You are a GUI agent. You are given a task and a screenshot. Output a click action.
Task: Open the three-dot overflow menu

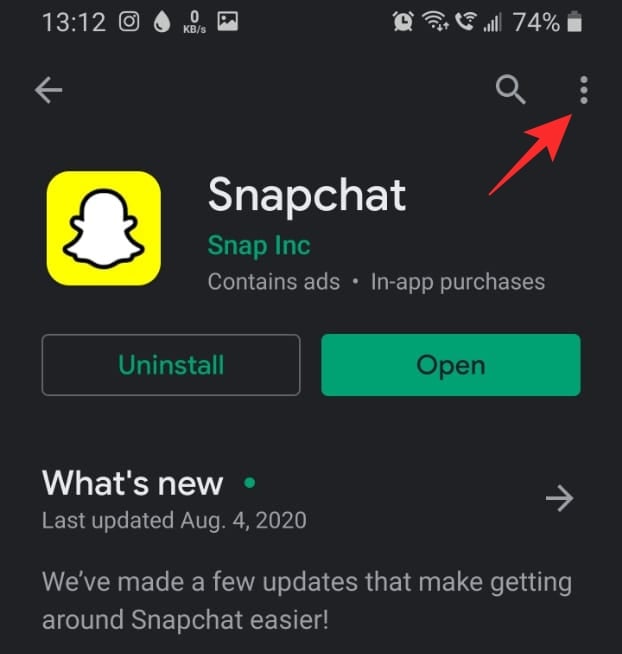(584, 91)
